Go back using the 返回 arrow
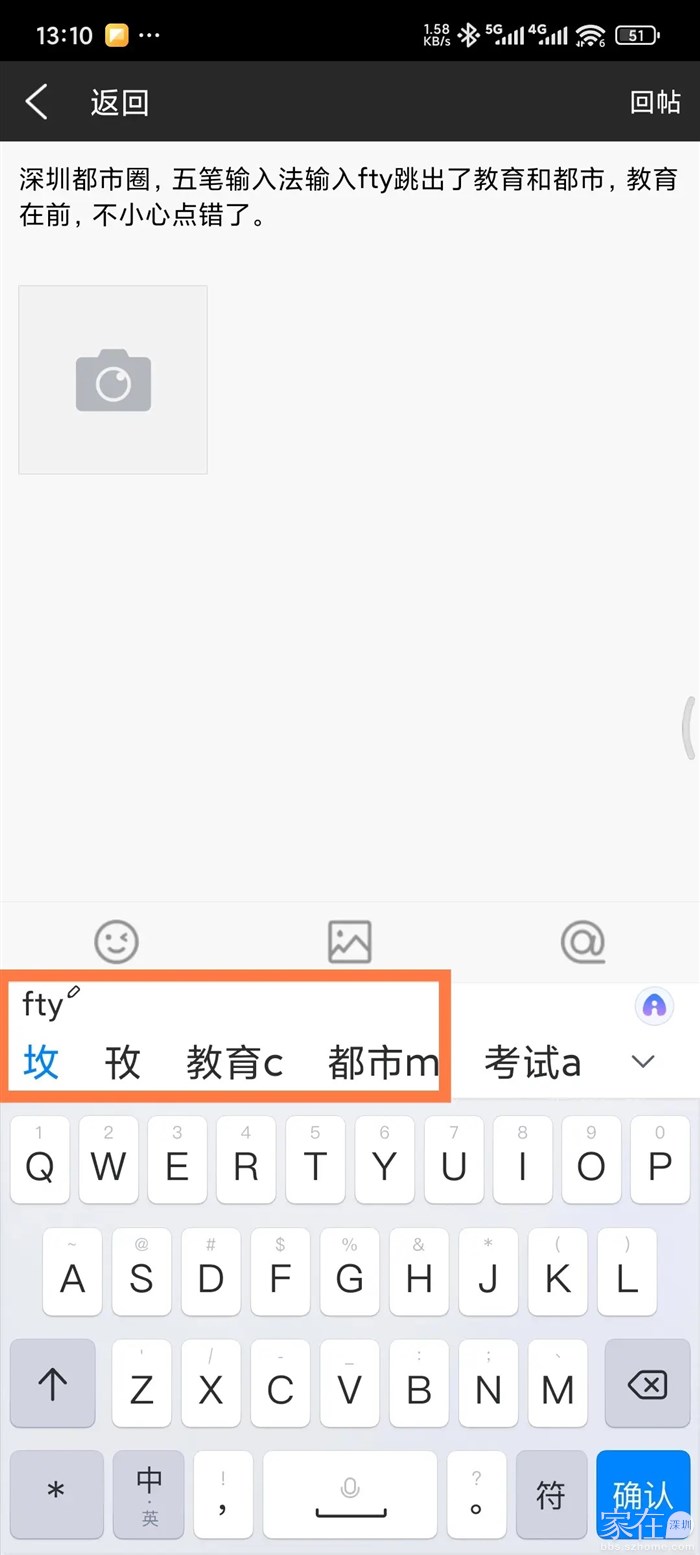This screenshot has width=700, height=1555. tap(37, 102)
